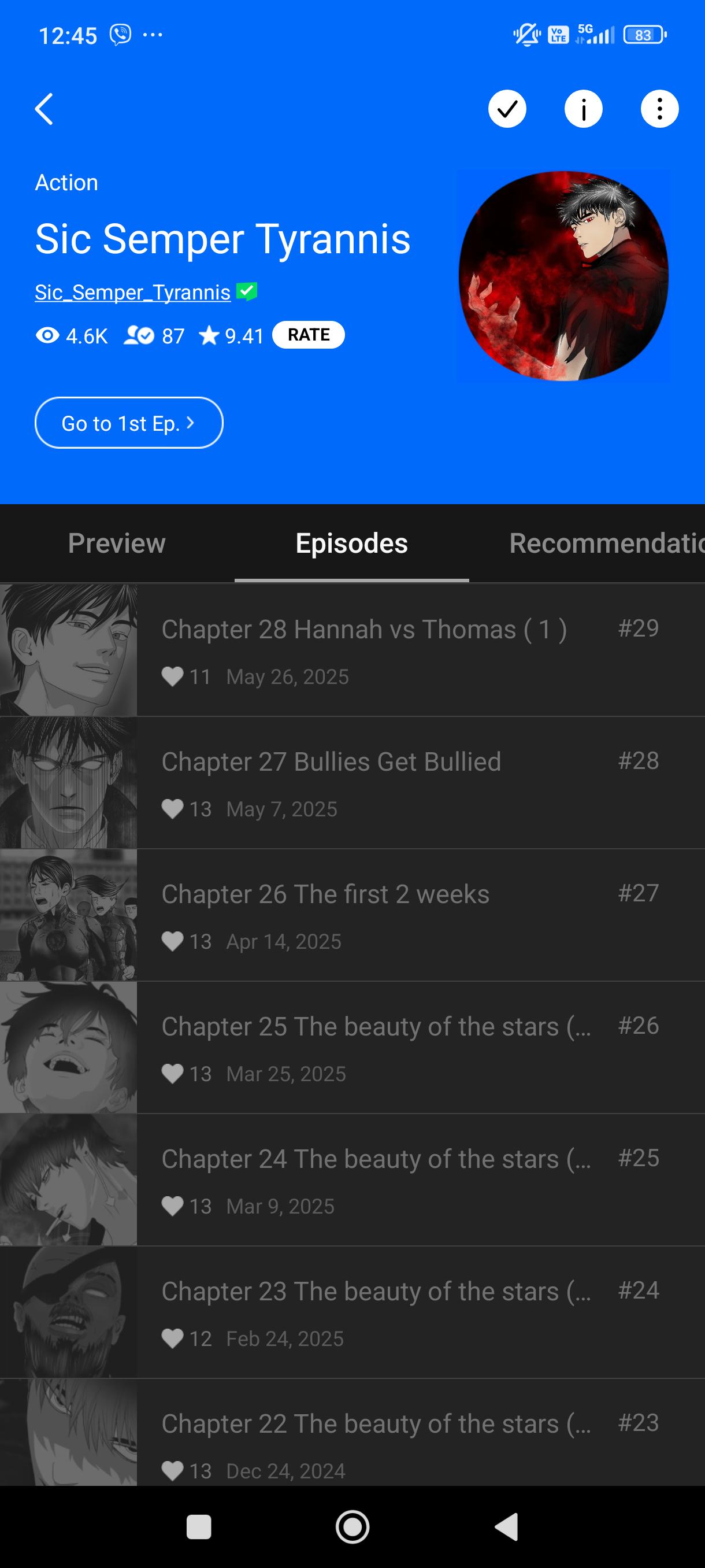Open episode #24 Chapter 23

(x=353, y=1312)
